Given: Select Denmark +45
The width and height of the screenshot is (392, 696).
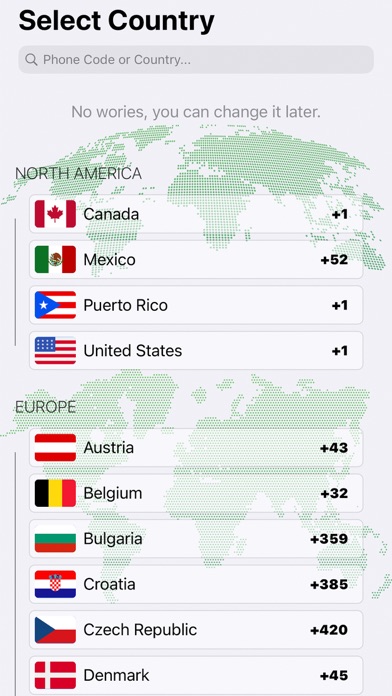Looking at the screenshot, I should click(x=196, y=676).
